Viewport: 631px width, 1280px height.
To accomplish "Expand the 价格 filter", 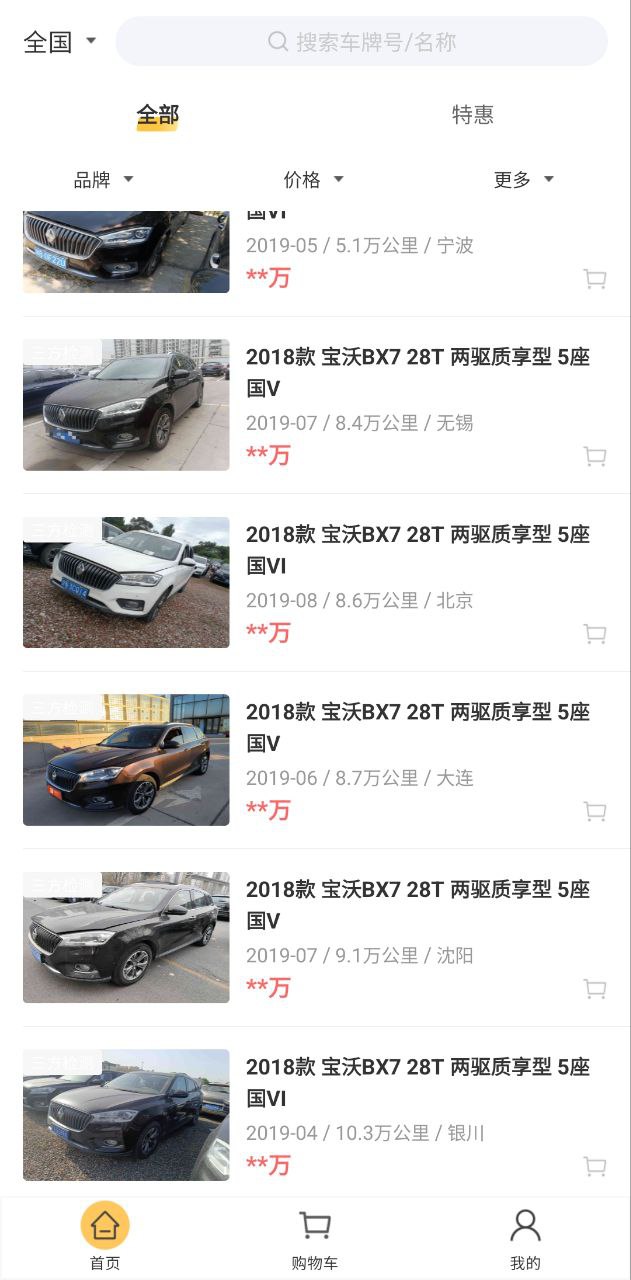I will click(314, 180).
